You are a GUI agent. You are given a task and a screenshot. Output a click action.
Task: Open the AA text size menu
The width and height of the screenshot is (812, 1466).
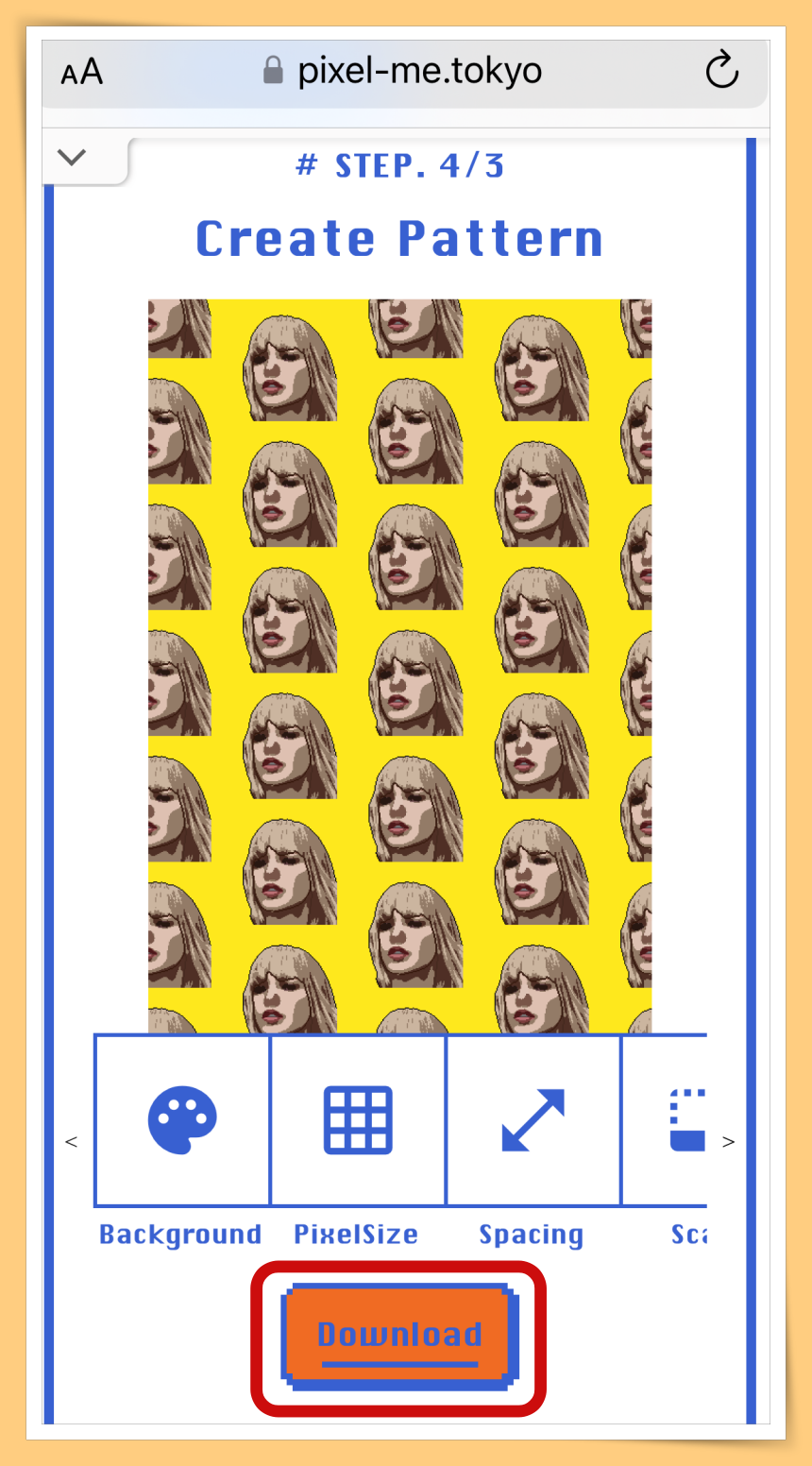pyautogui.click(x=82, y=73)
